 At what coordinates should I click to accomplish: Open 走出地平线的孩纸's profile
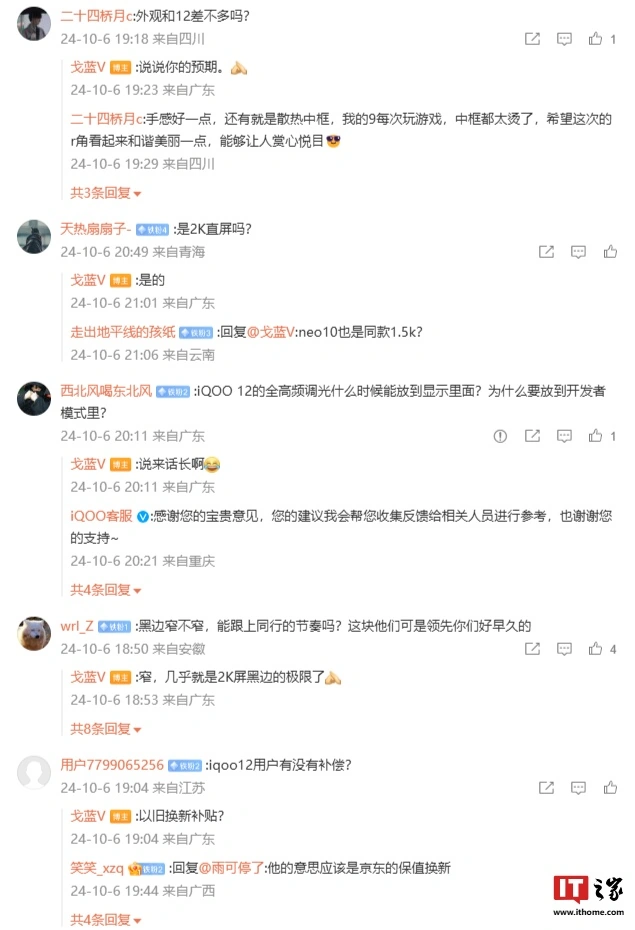click(x=122, y=332)
